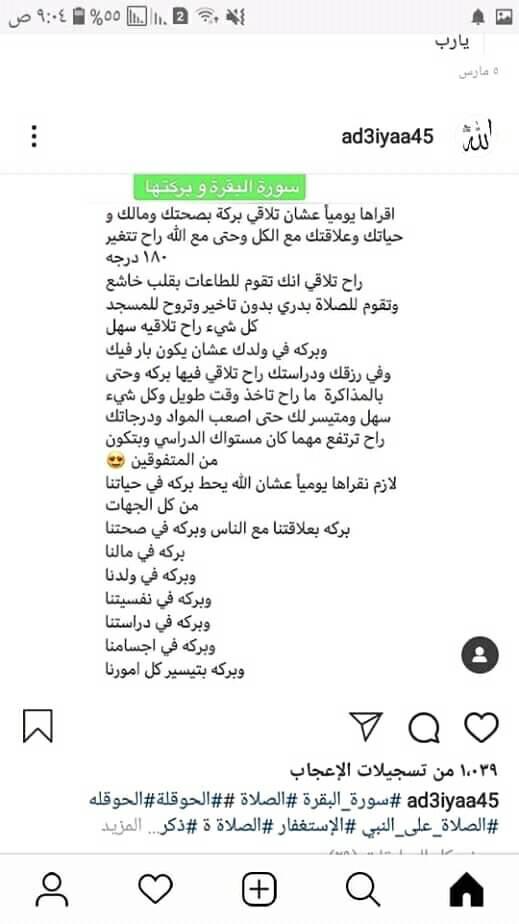Share the post via paper plane icon
Viewport: 519px width, 924px height.
(x=366, y=725)
